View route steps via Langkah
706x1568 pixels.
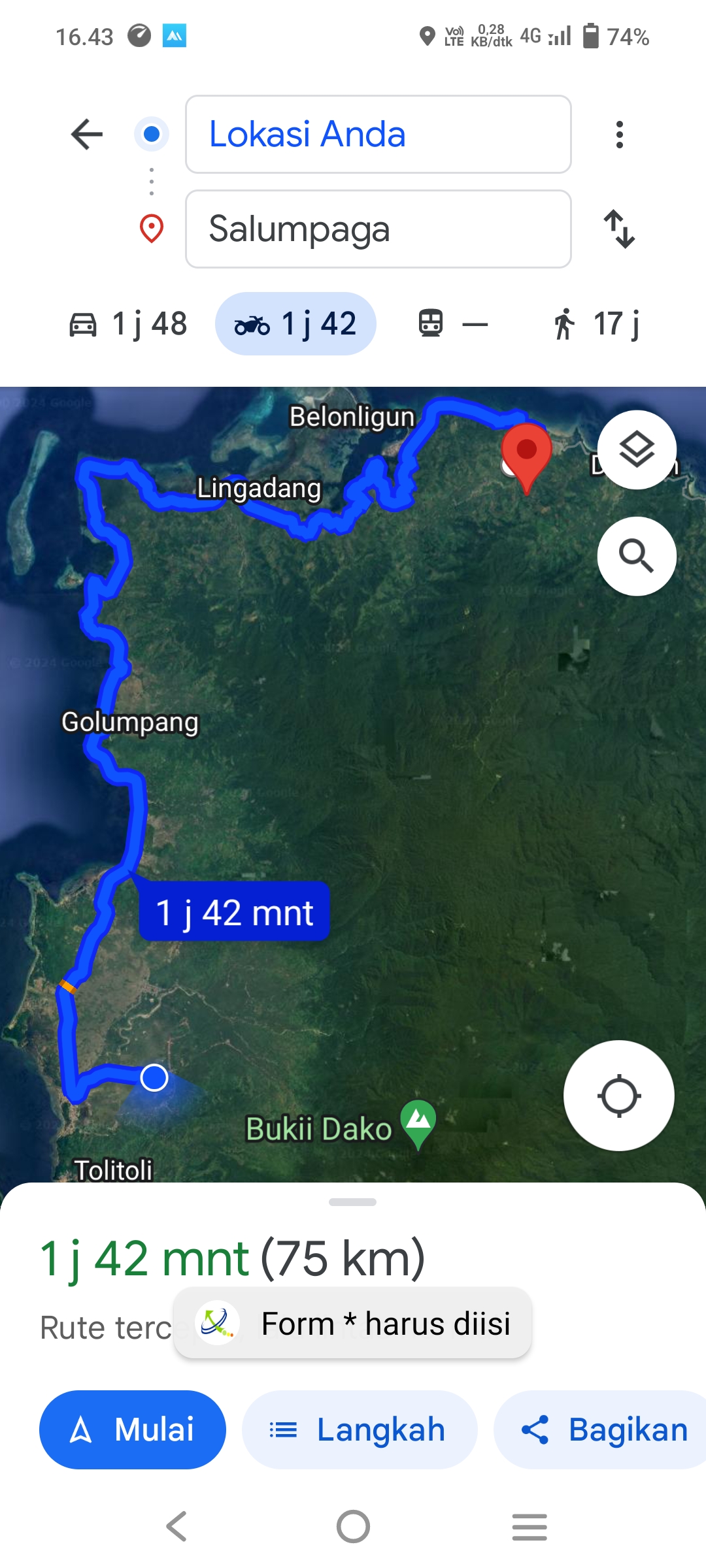(360, 1429)
